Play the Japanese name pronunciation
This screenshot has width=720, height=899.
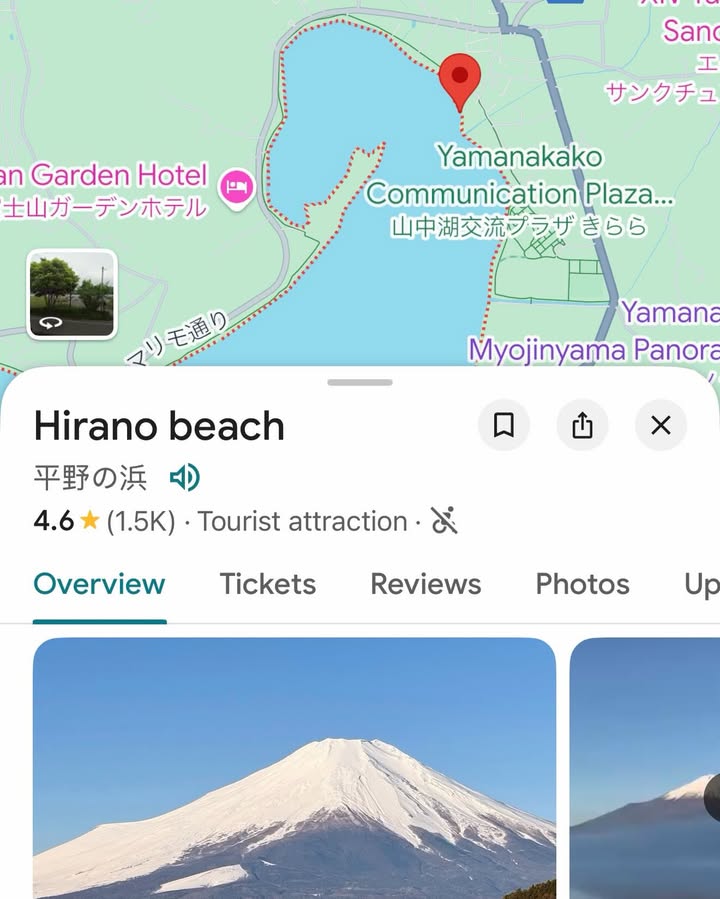[x=184, y=478]
